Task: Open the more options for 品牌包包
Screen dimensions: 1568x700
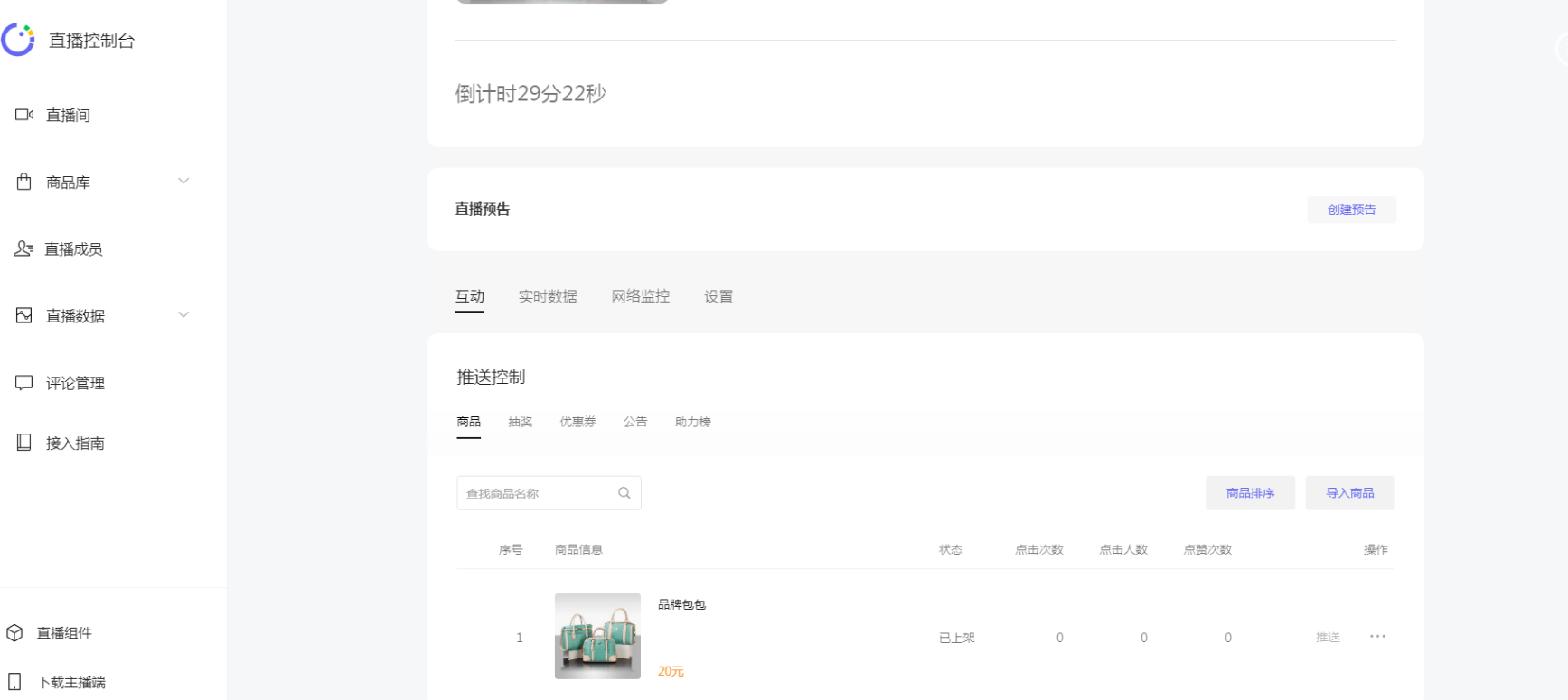Action: (x=1377, y=637)
